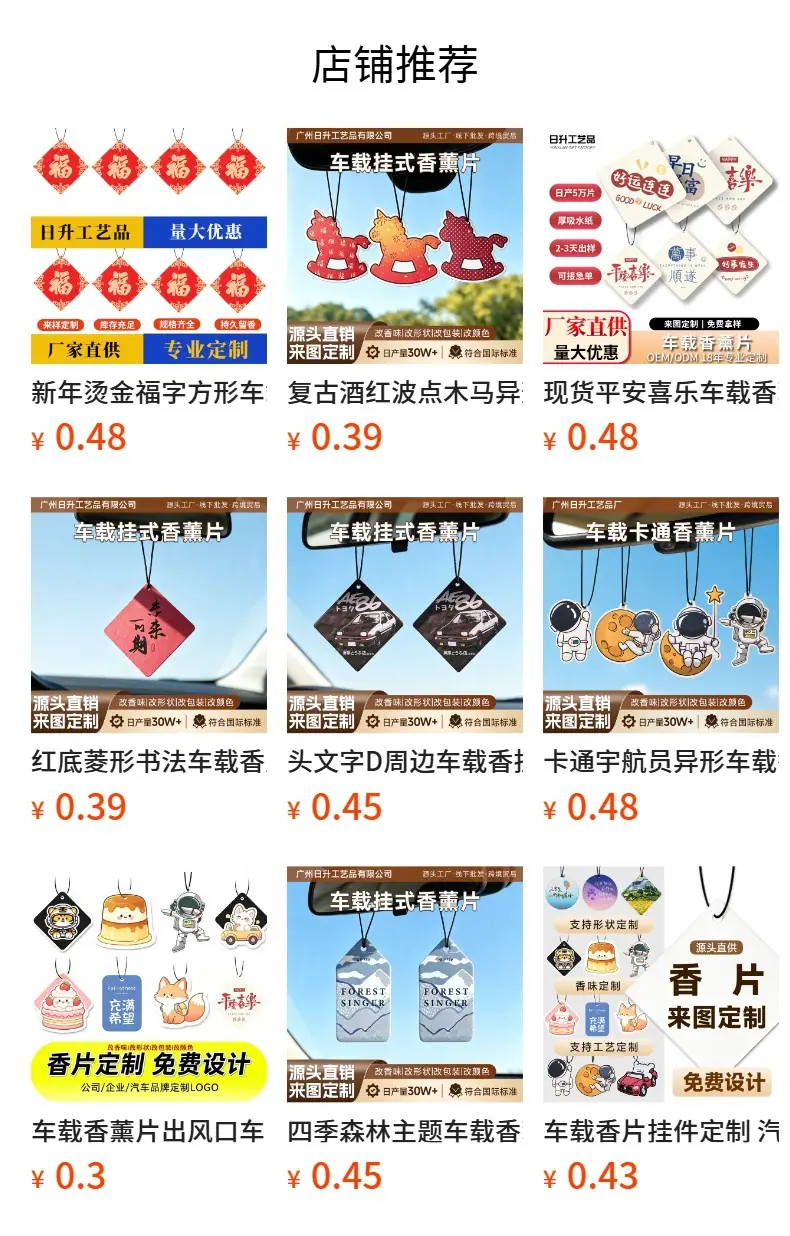Open the 卡通宇航员异形车载 product
The height and width of the screenshot is (1236, 790).
(x=661, y=661)
